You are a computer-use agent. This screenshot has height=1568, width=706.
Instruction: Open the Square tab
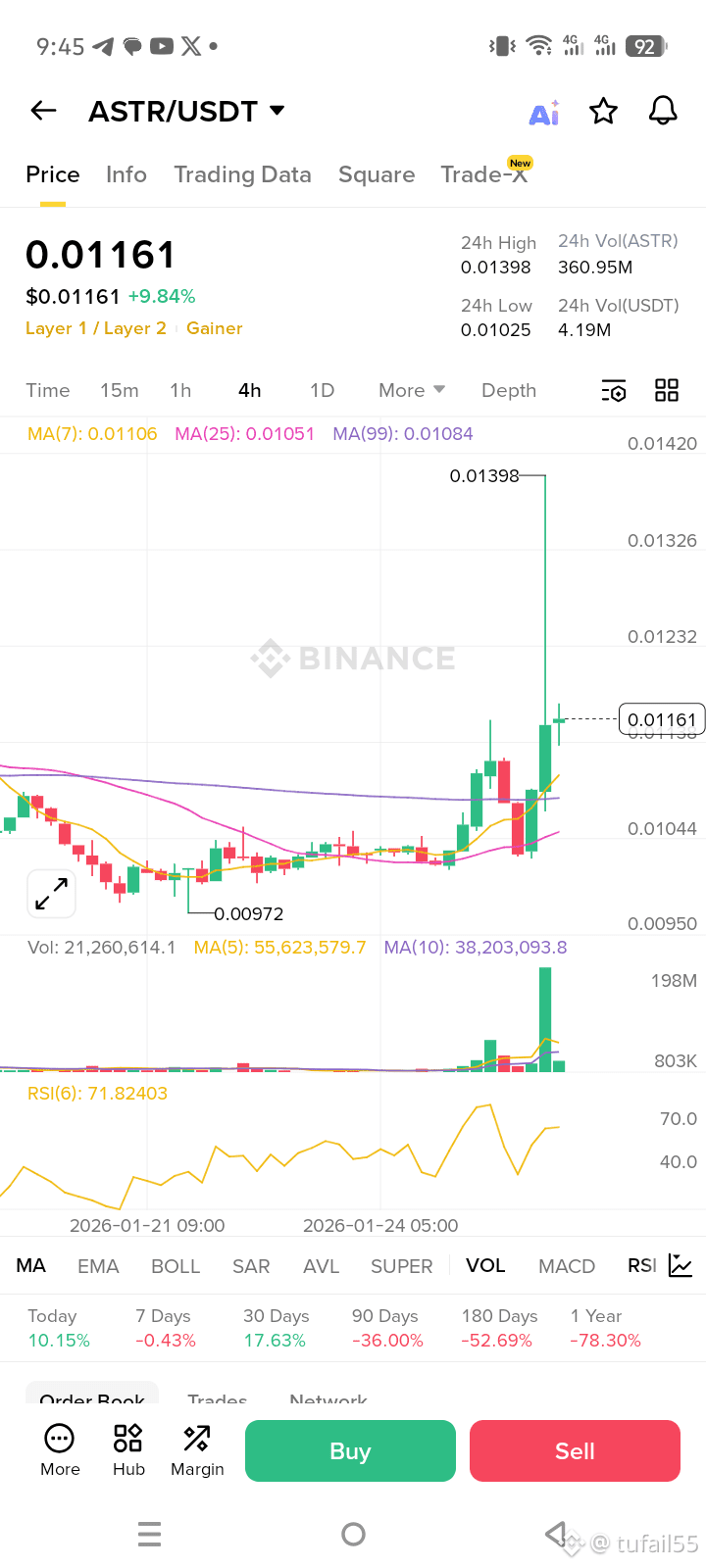pos(377,174)
